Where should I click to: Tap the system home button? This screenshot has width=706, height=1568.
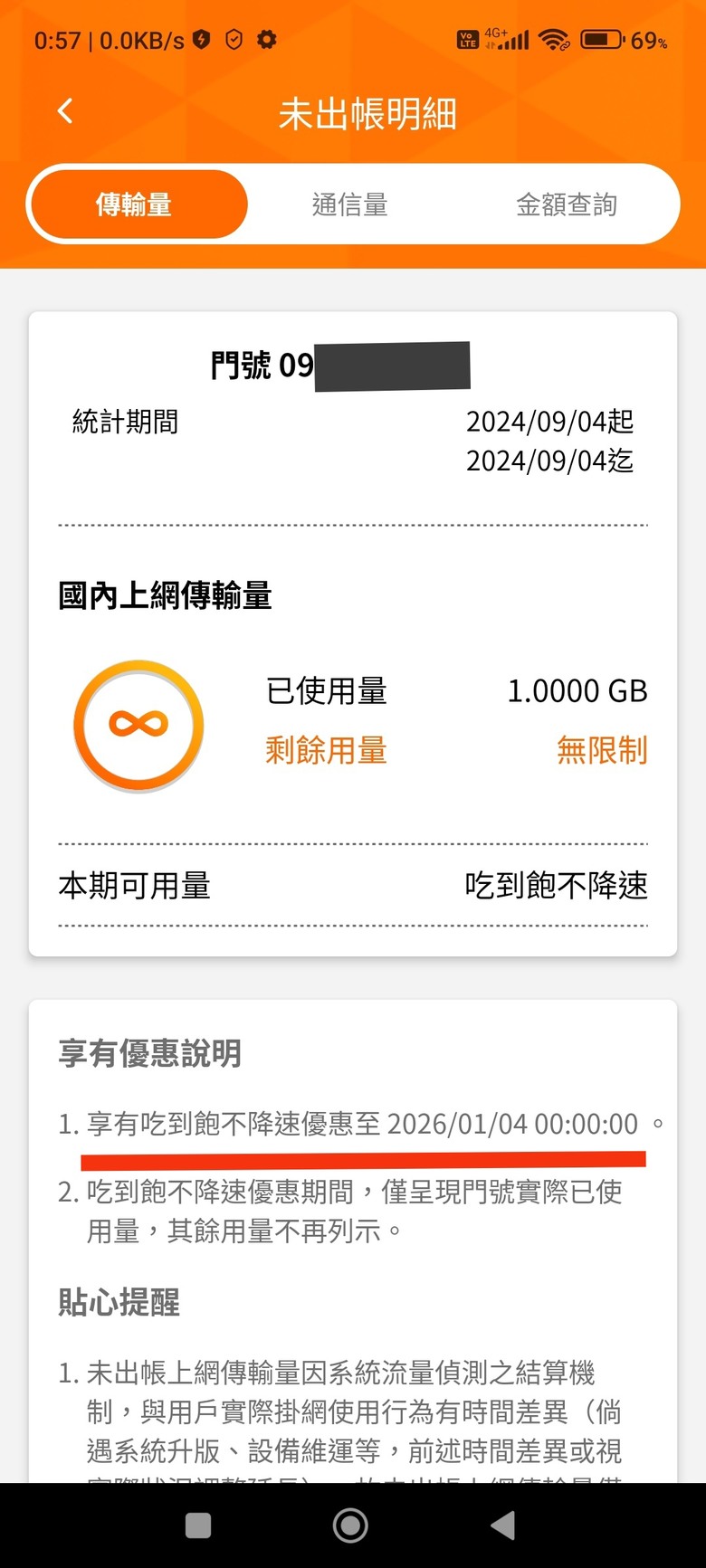pyautogui.click(x=350, y=1525)
